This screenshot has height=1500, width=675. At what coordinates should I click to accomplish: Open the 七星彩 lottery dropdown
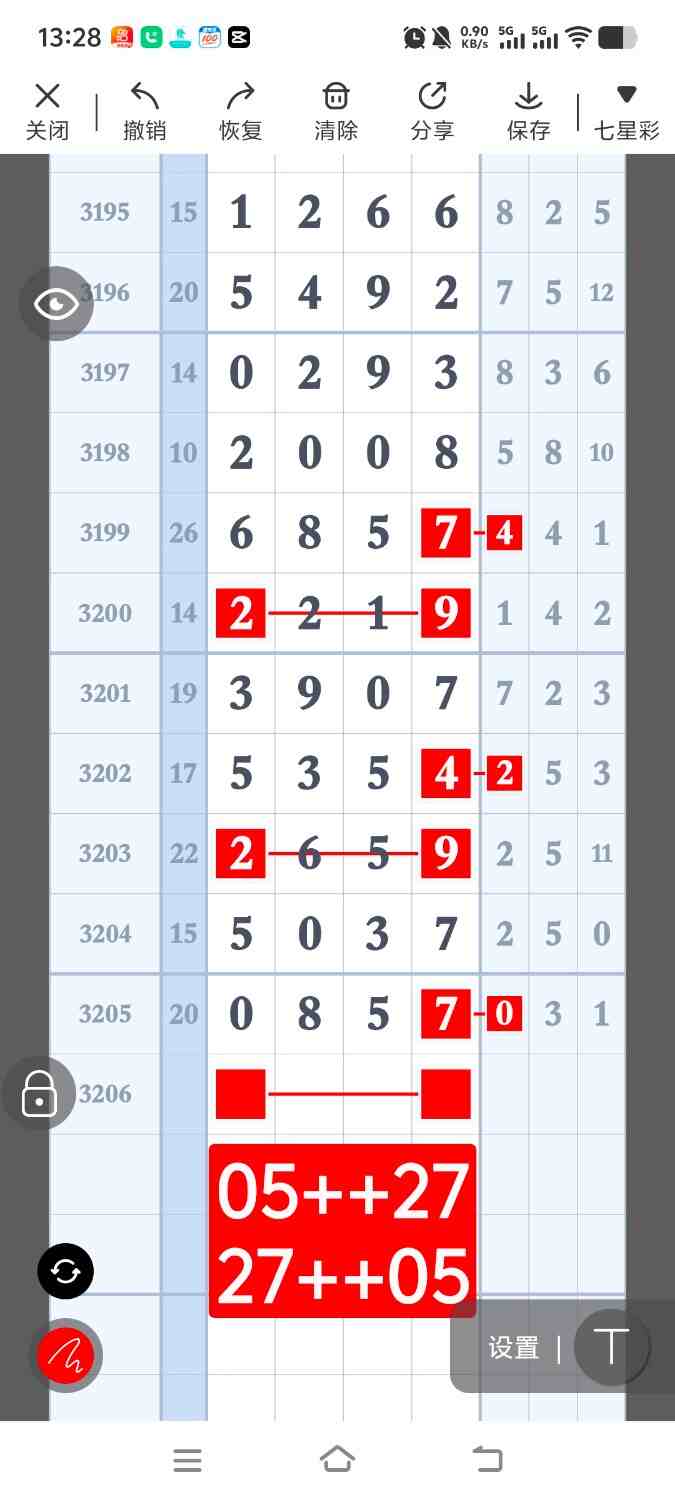point(626,110)
